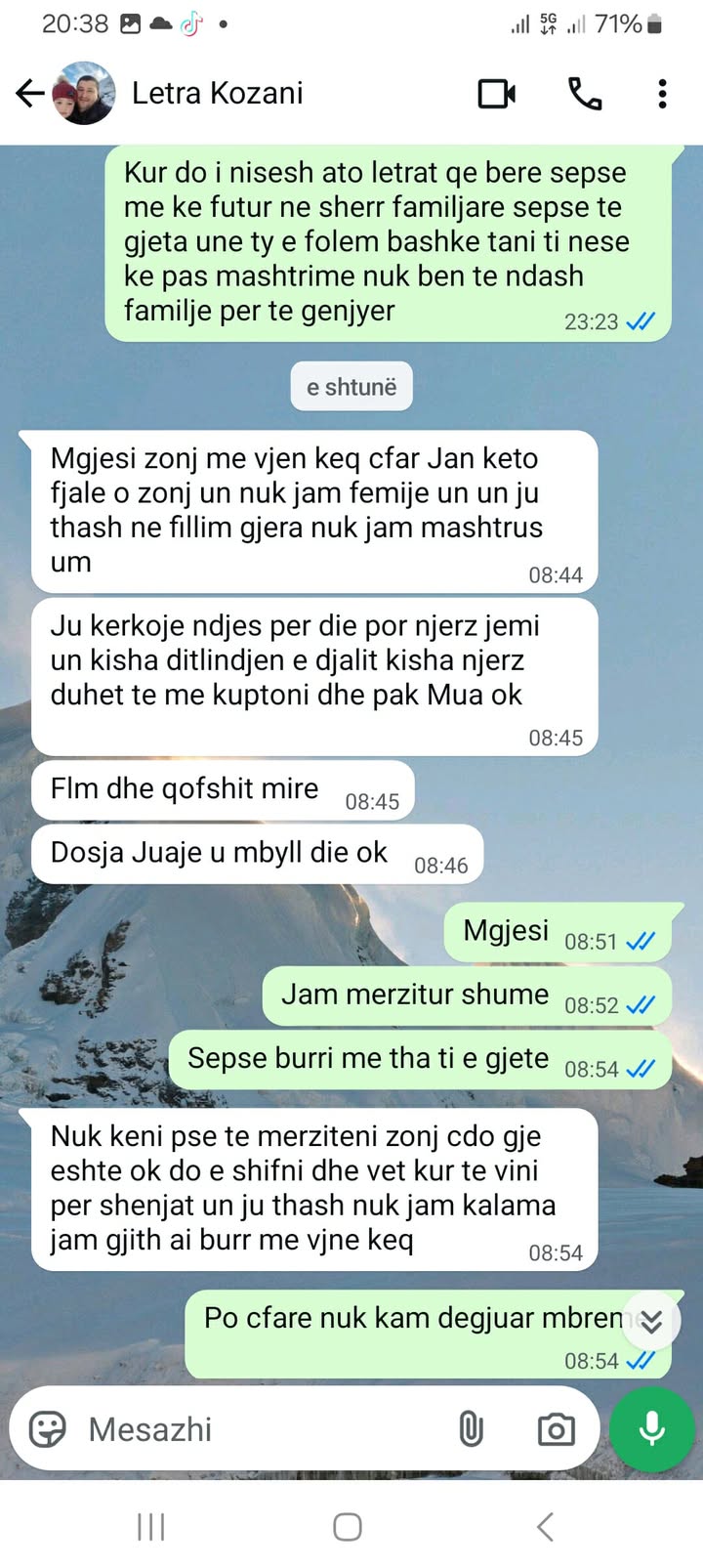Record a voice message with the microphone
The height and width of the screenshot is (1568, 703).
click(651, 1429)
